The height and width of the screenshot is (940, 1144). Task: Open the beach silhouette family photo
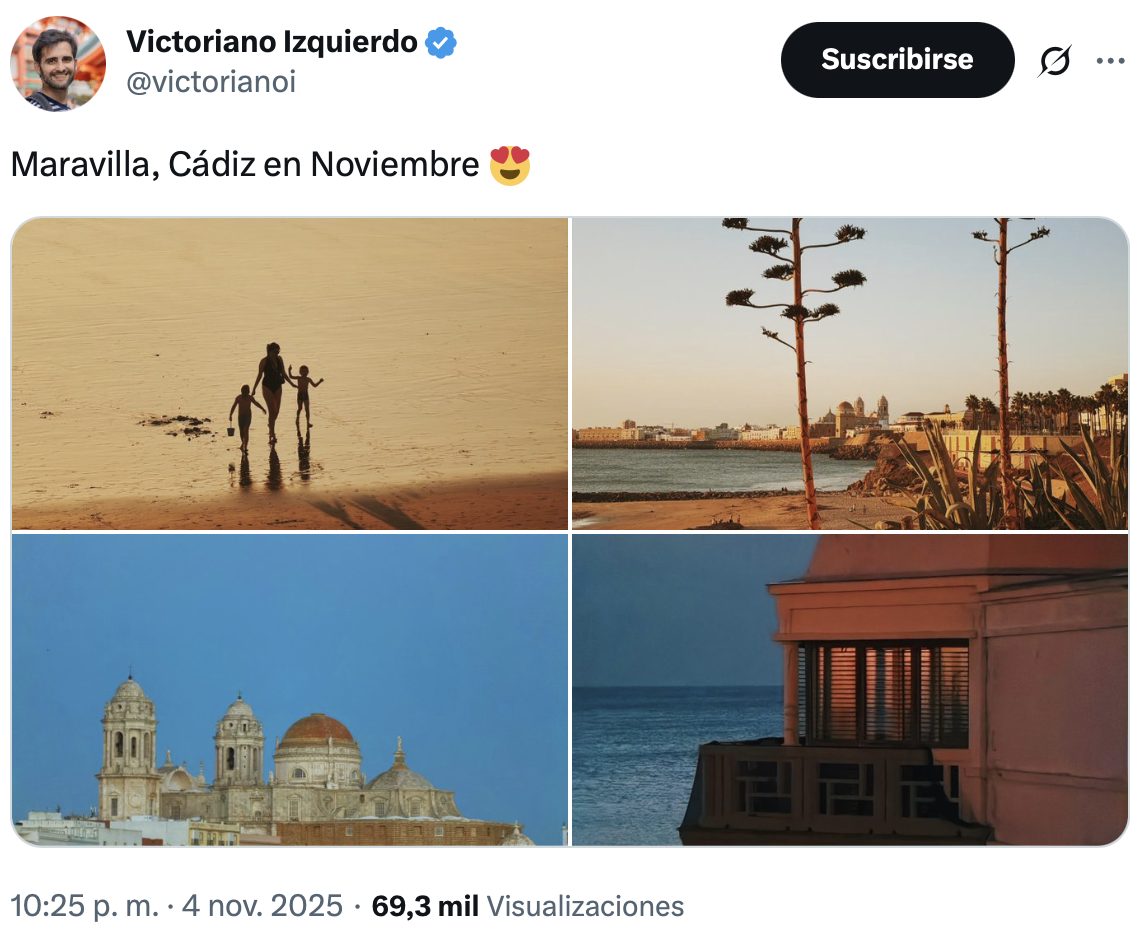(290, 373)
